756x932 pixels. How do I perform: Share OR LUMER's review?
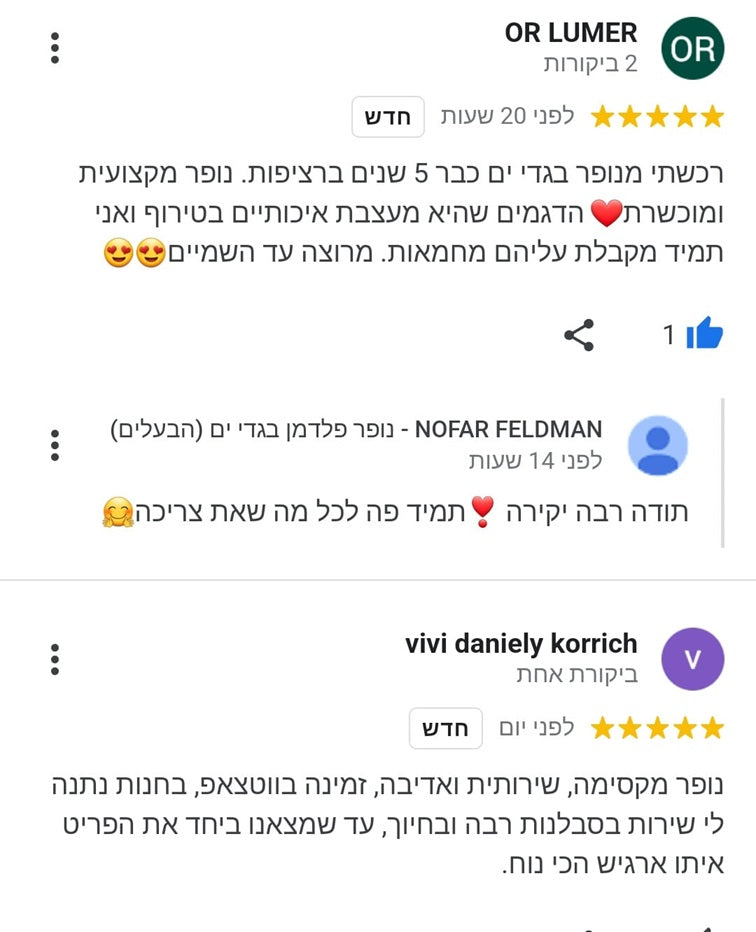[579, 335]
